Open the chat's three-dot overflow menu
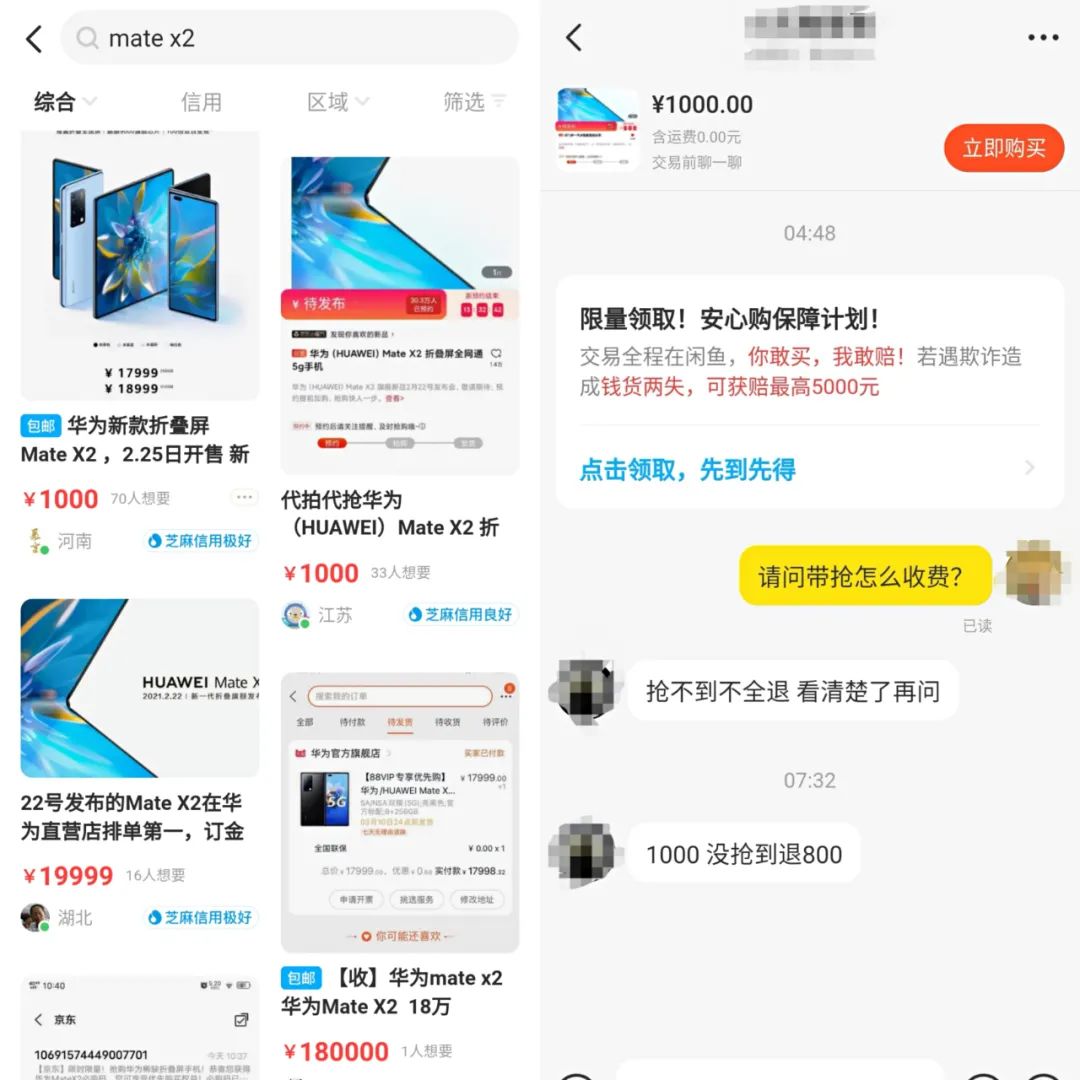Screen dimensions: 1080x1080 point(1042,38)
